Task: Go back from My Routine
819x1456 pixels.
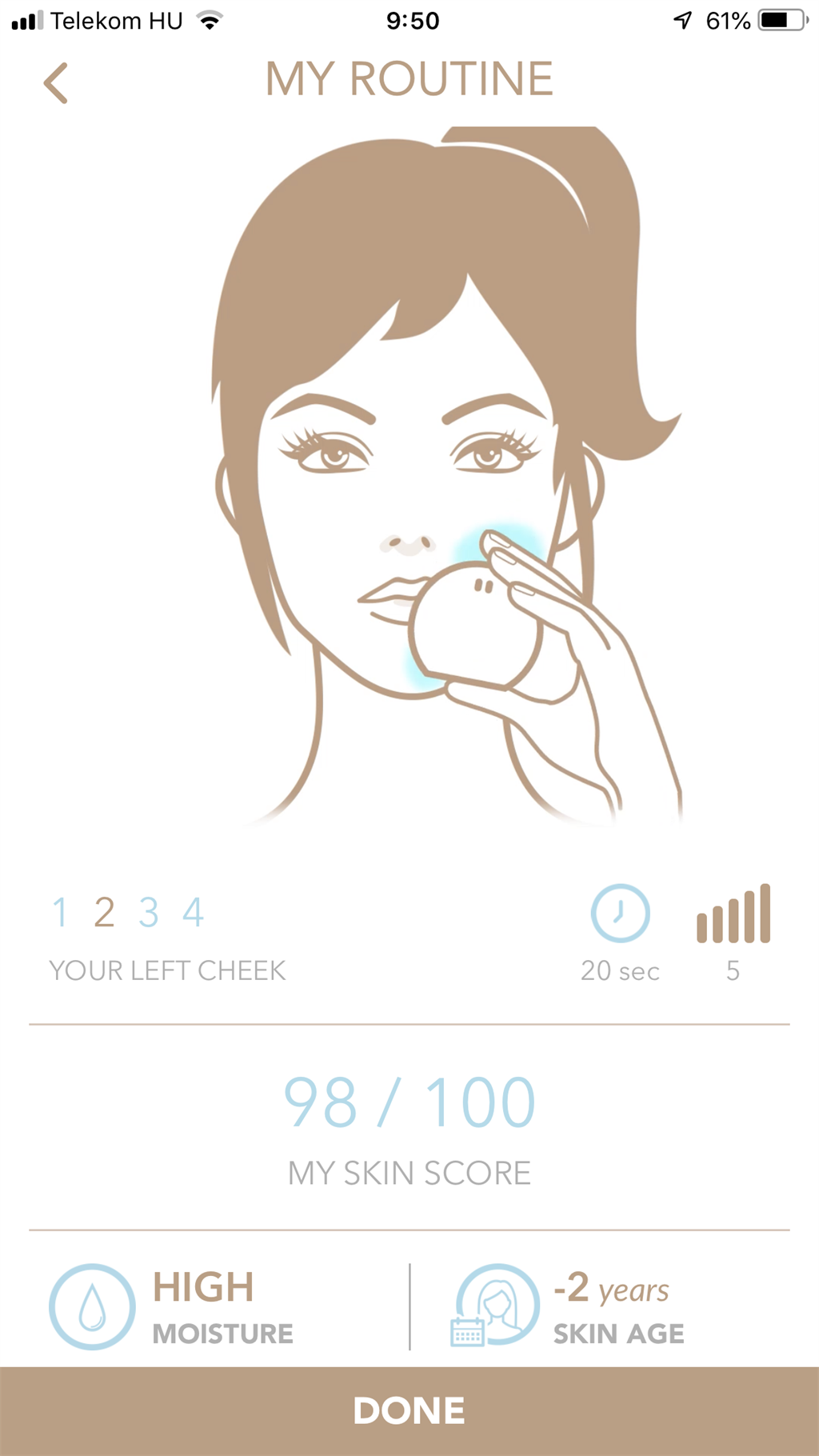Action: [x=55, y=83]
